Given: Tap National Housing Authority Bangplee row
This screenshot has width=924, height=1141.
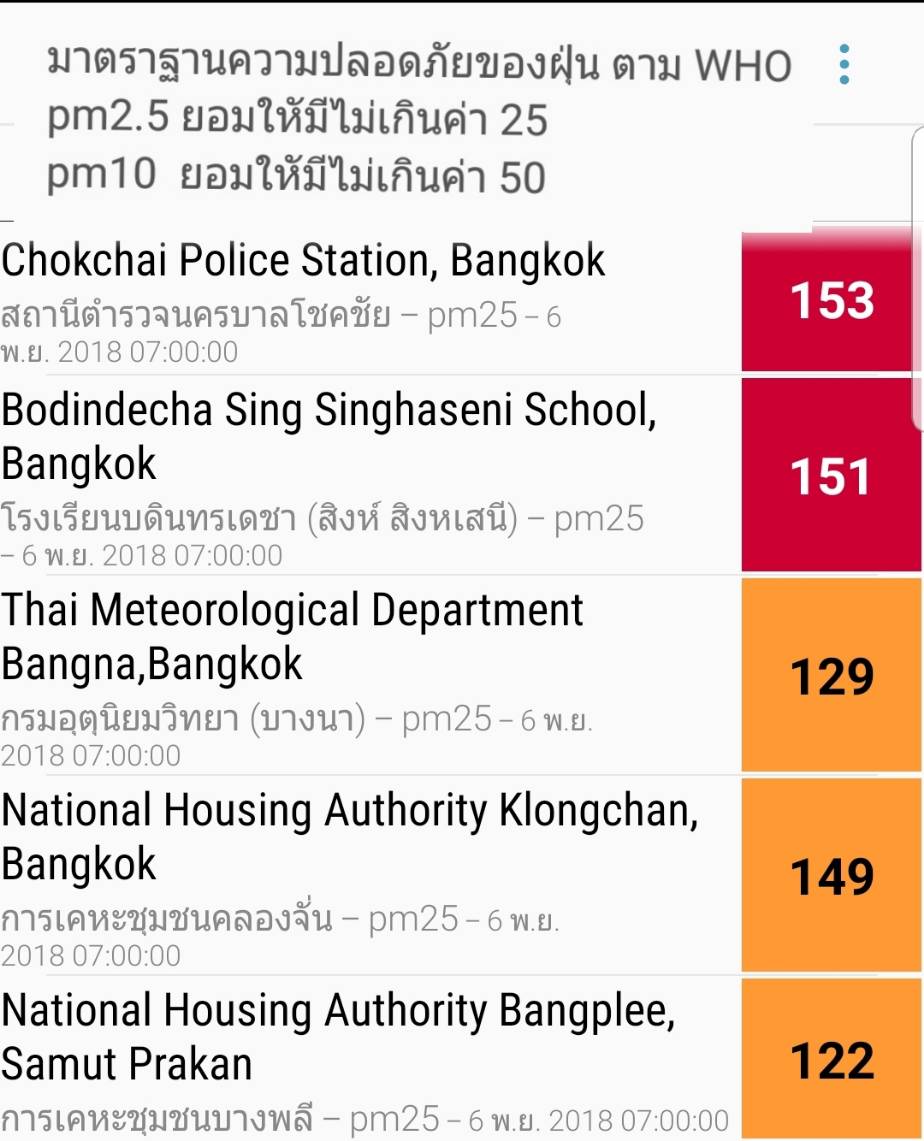Looking at the screenshot, I should (370, 1060).
